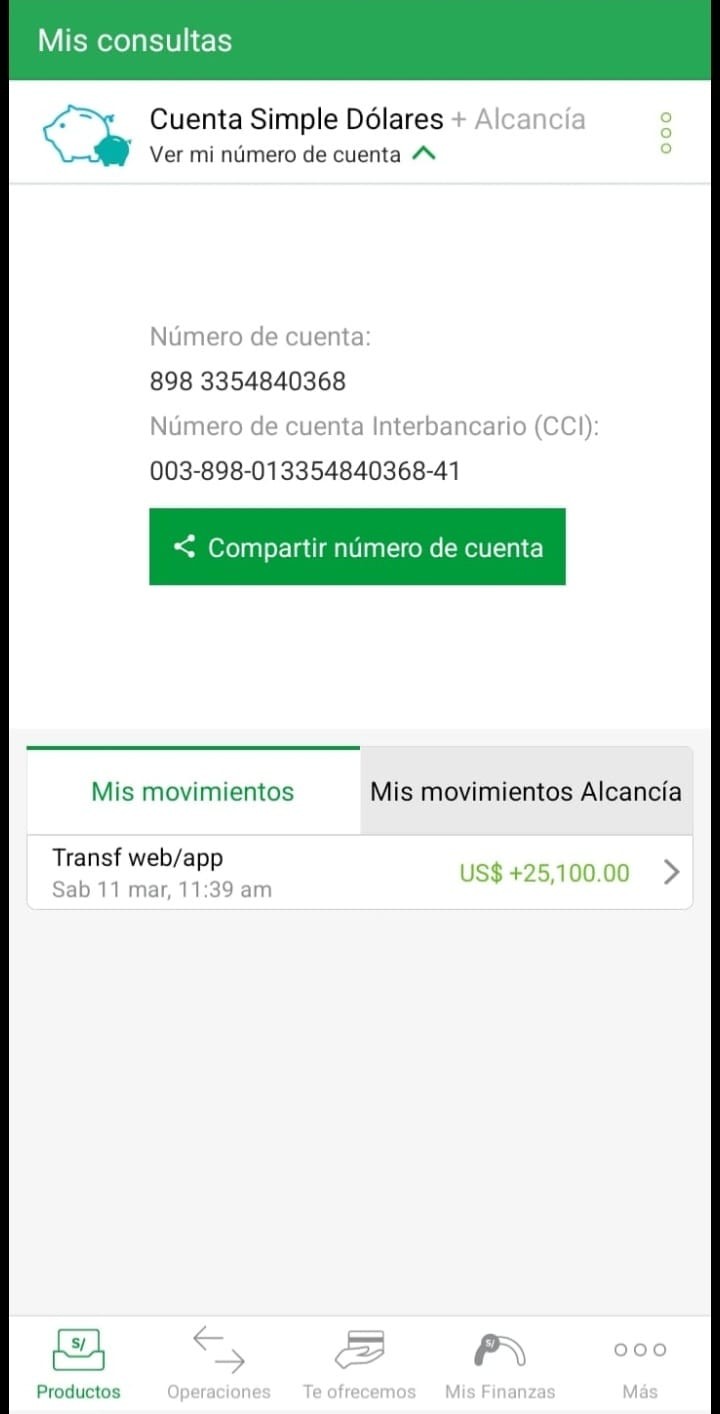Open Mis Finanzas in bottom navigation

point(500,1364)
